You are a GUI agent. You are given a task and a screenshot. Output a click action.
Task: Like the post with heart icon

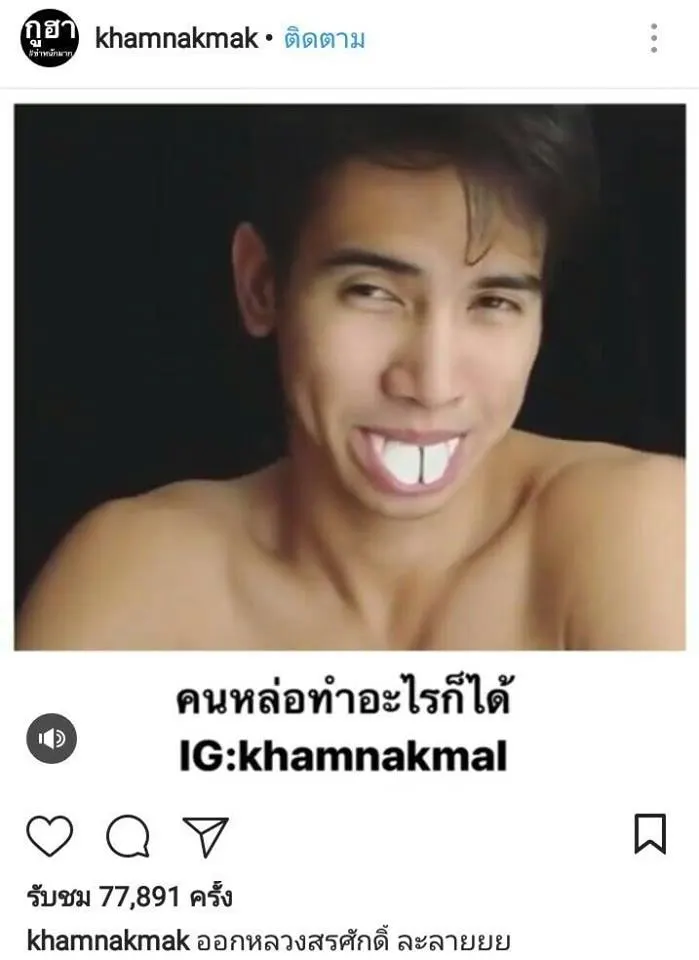tap(49, 836)
